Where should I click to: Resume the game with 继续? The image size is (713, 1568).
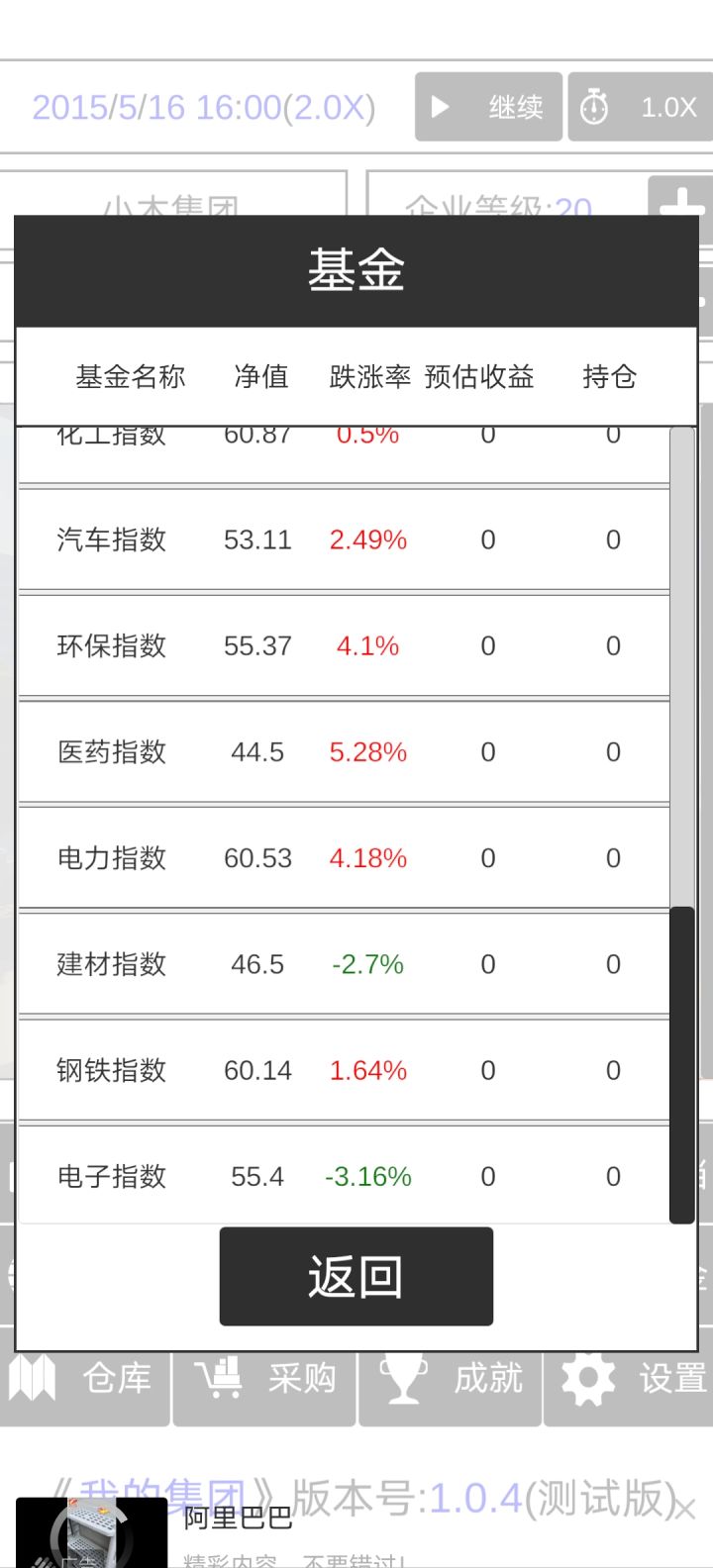coord(488,107)
